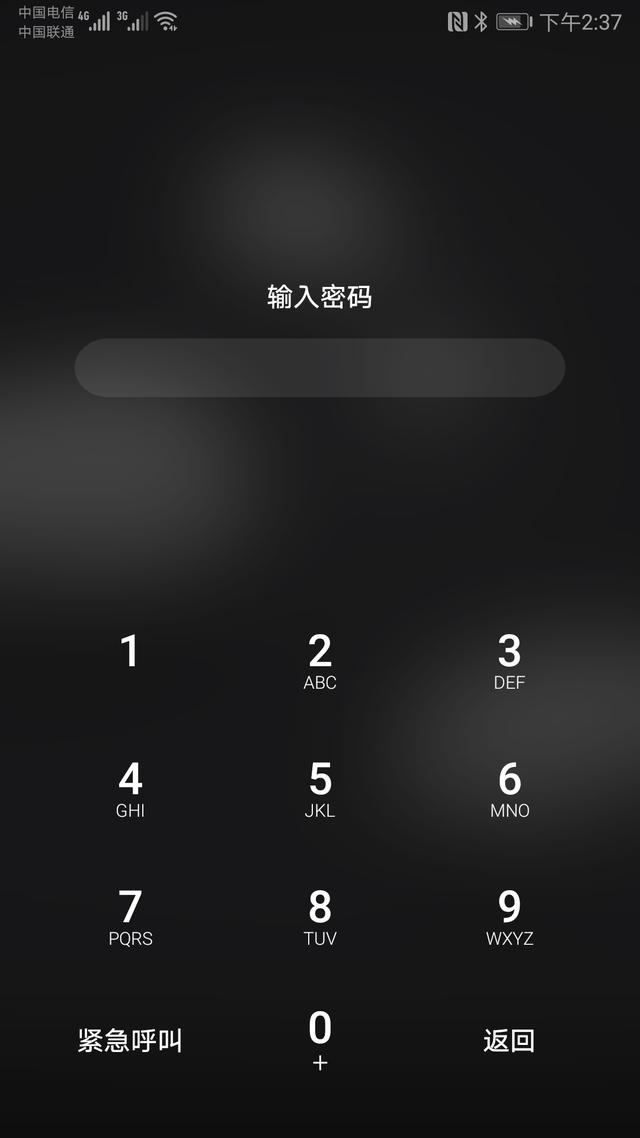Enter digit 8 (TUV)
Image resolution: width=640 pixels, height=1138 pixels.
click(x=320, y=917)
